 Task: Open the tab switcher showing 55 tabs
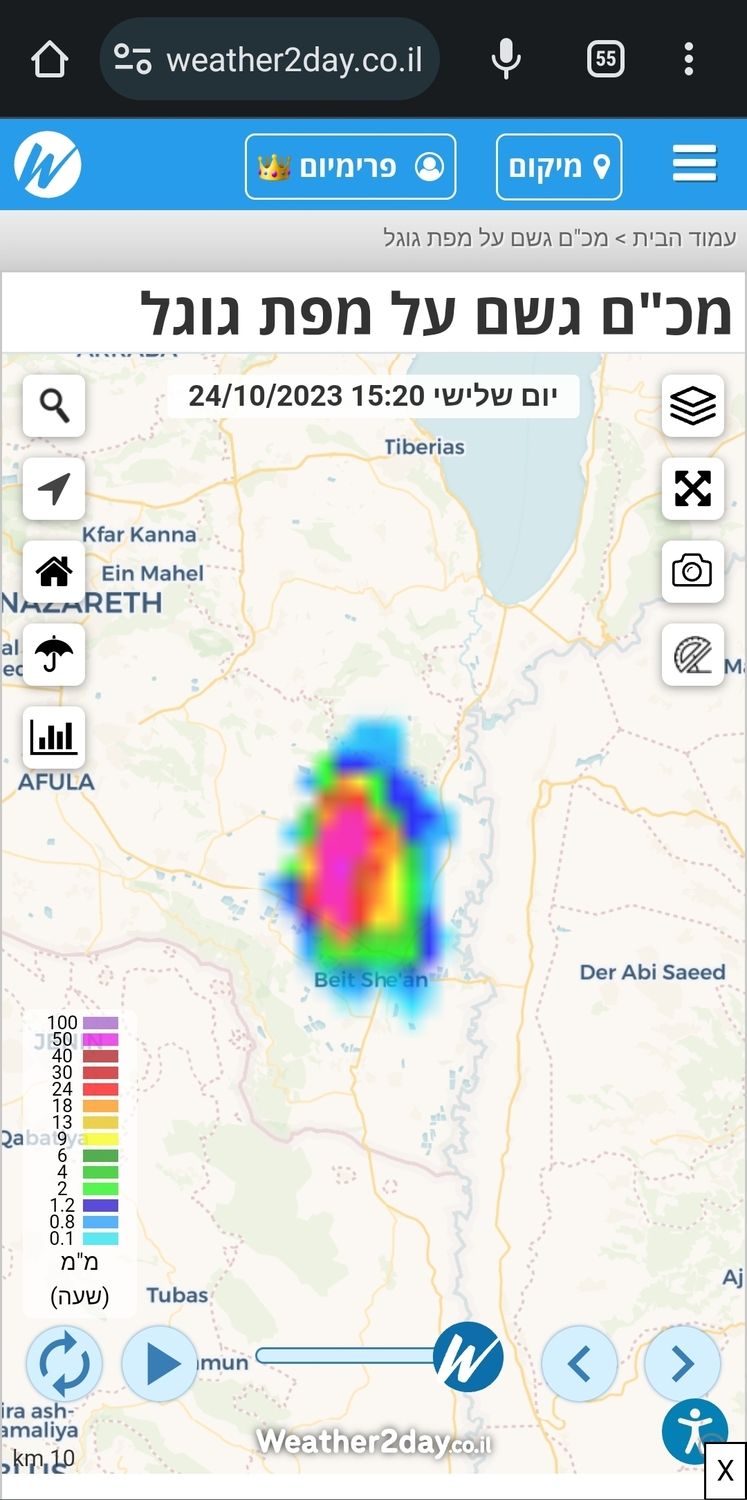(605, 60)
